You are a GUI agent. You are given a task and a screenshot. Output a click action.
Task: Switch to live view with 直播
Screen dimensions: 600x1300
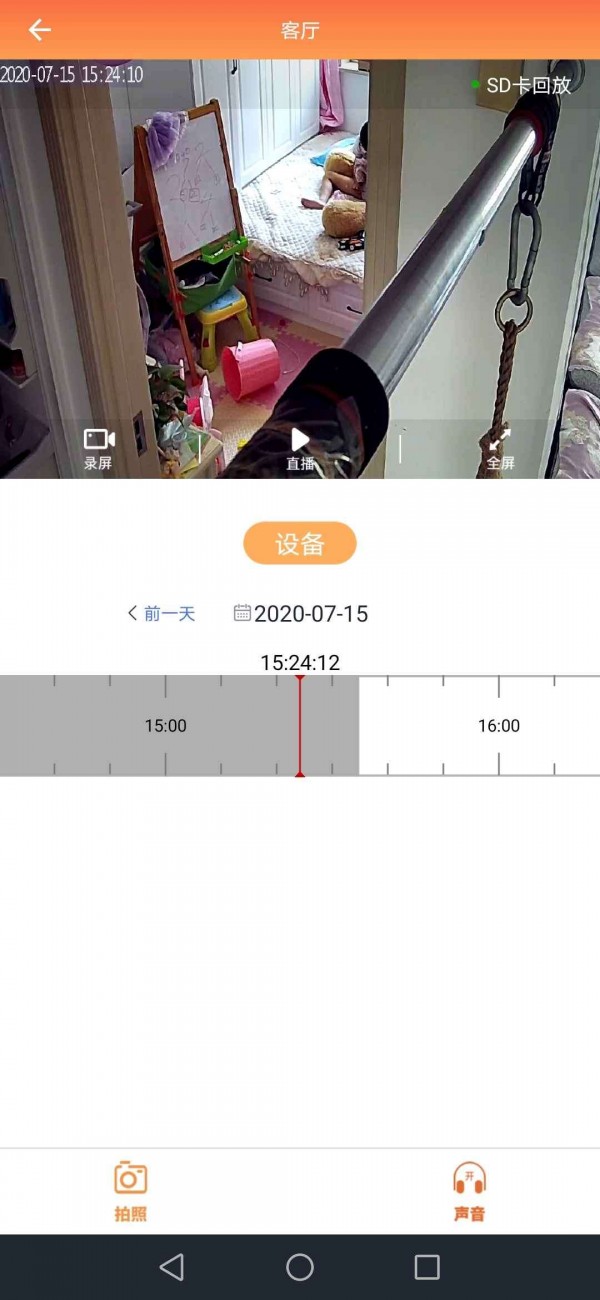(x=300, y=448)
